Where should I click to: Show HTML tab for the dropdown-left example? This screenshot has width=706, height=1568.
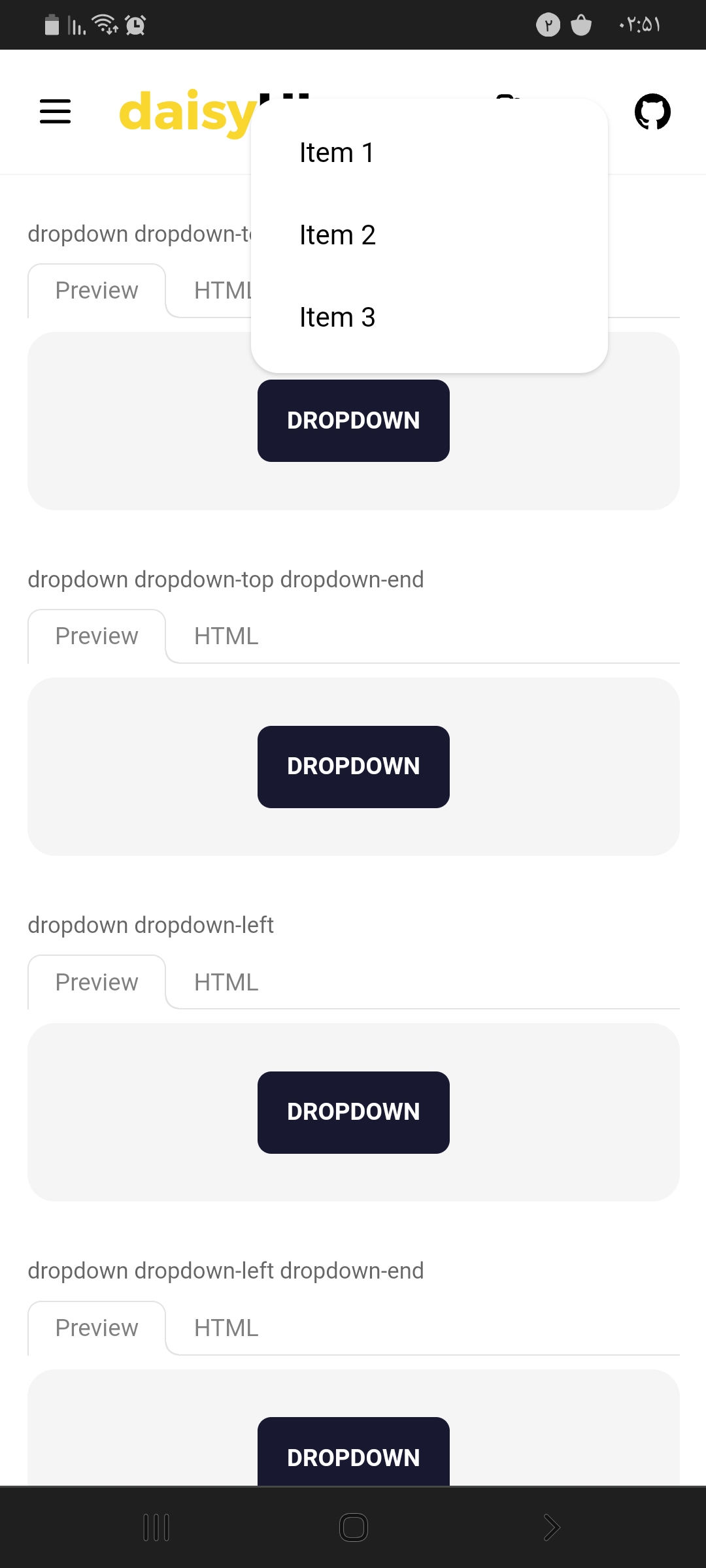point(226,983)
